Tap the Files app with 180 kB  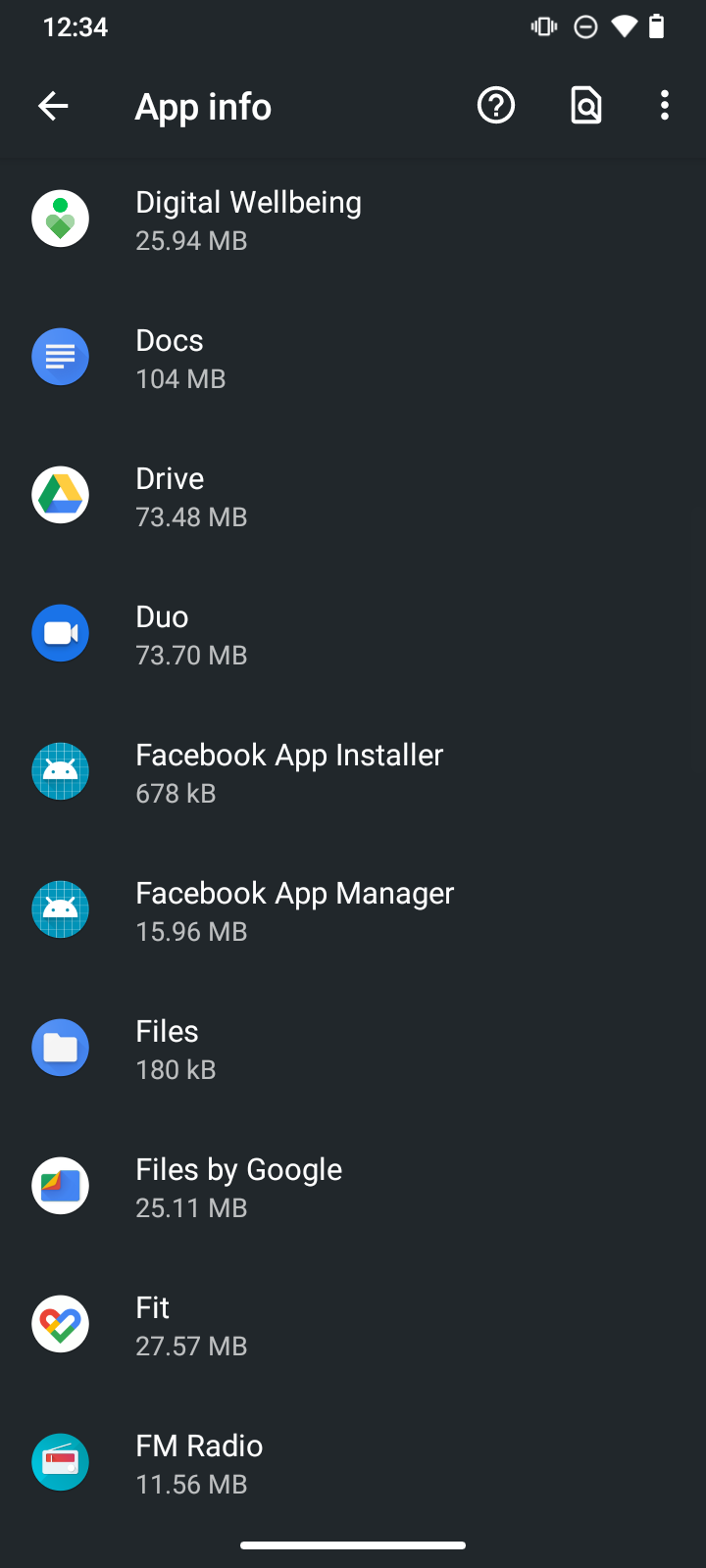pos(353,1049)
